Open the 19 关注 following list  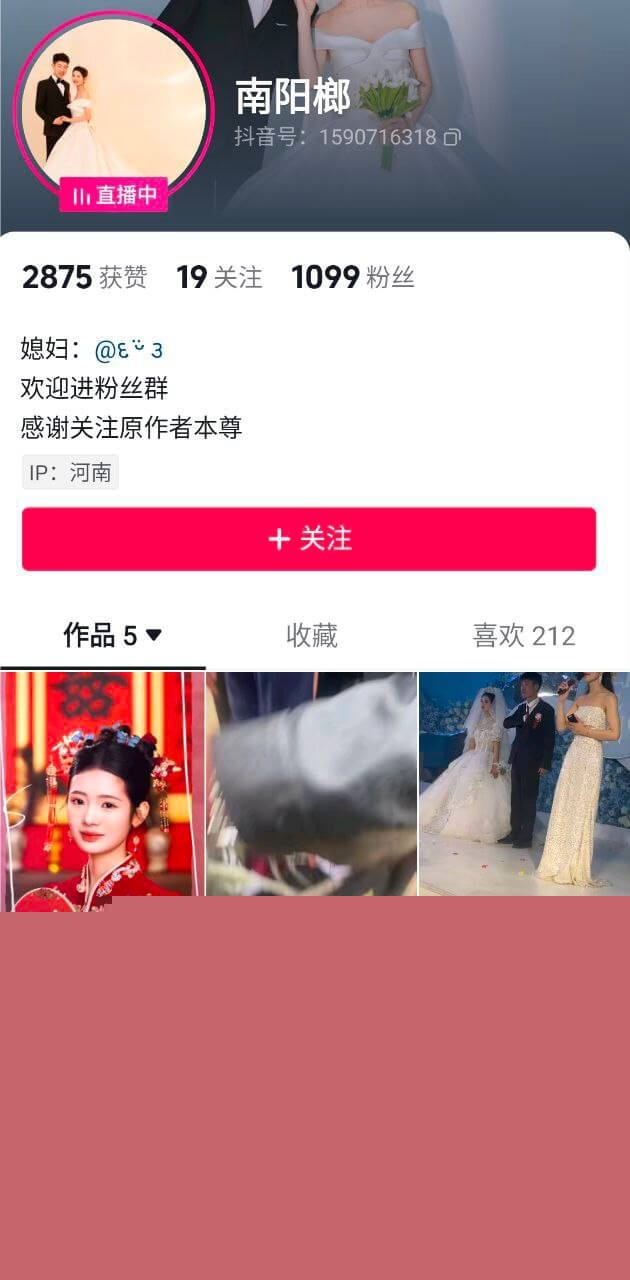coord(219,277)
